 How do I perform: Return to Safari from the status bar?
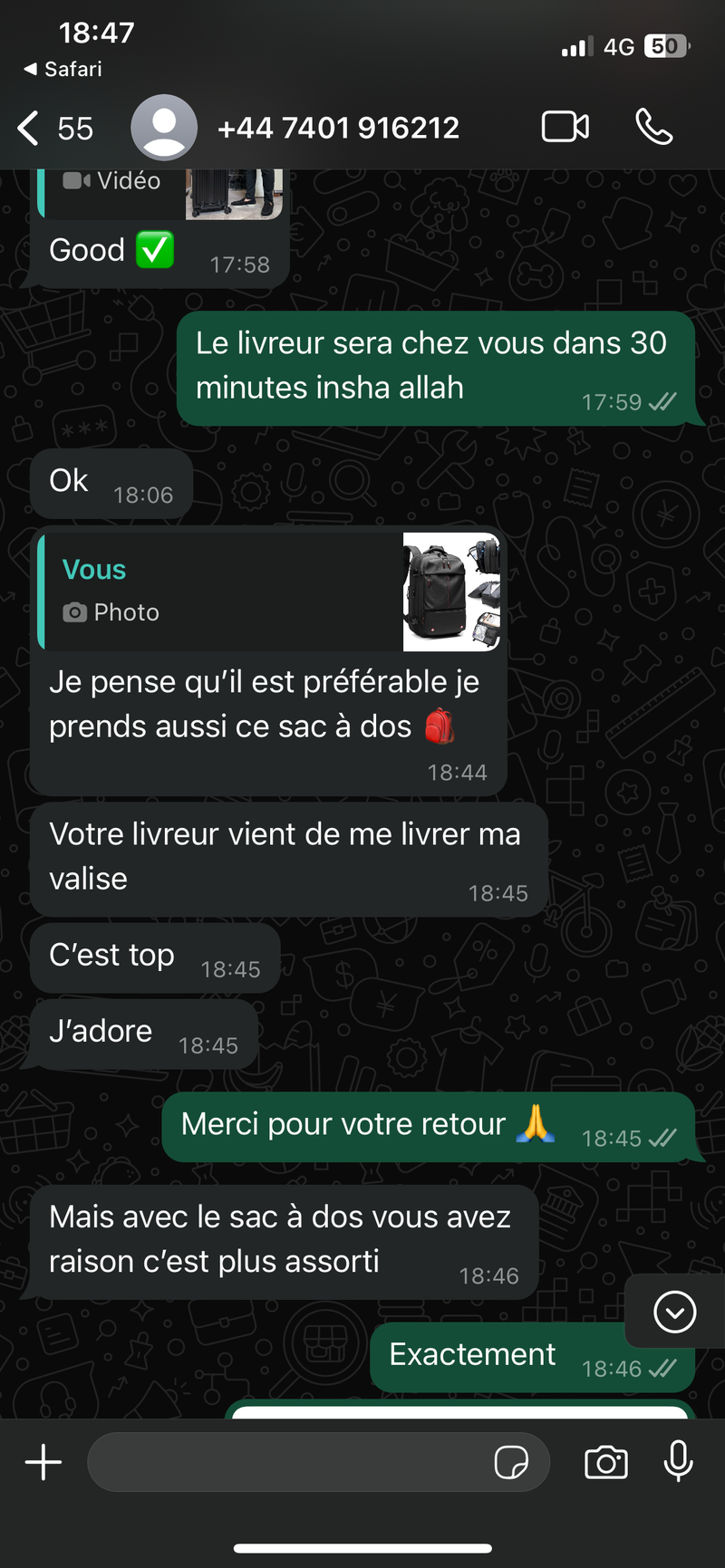(63, 69)
